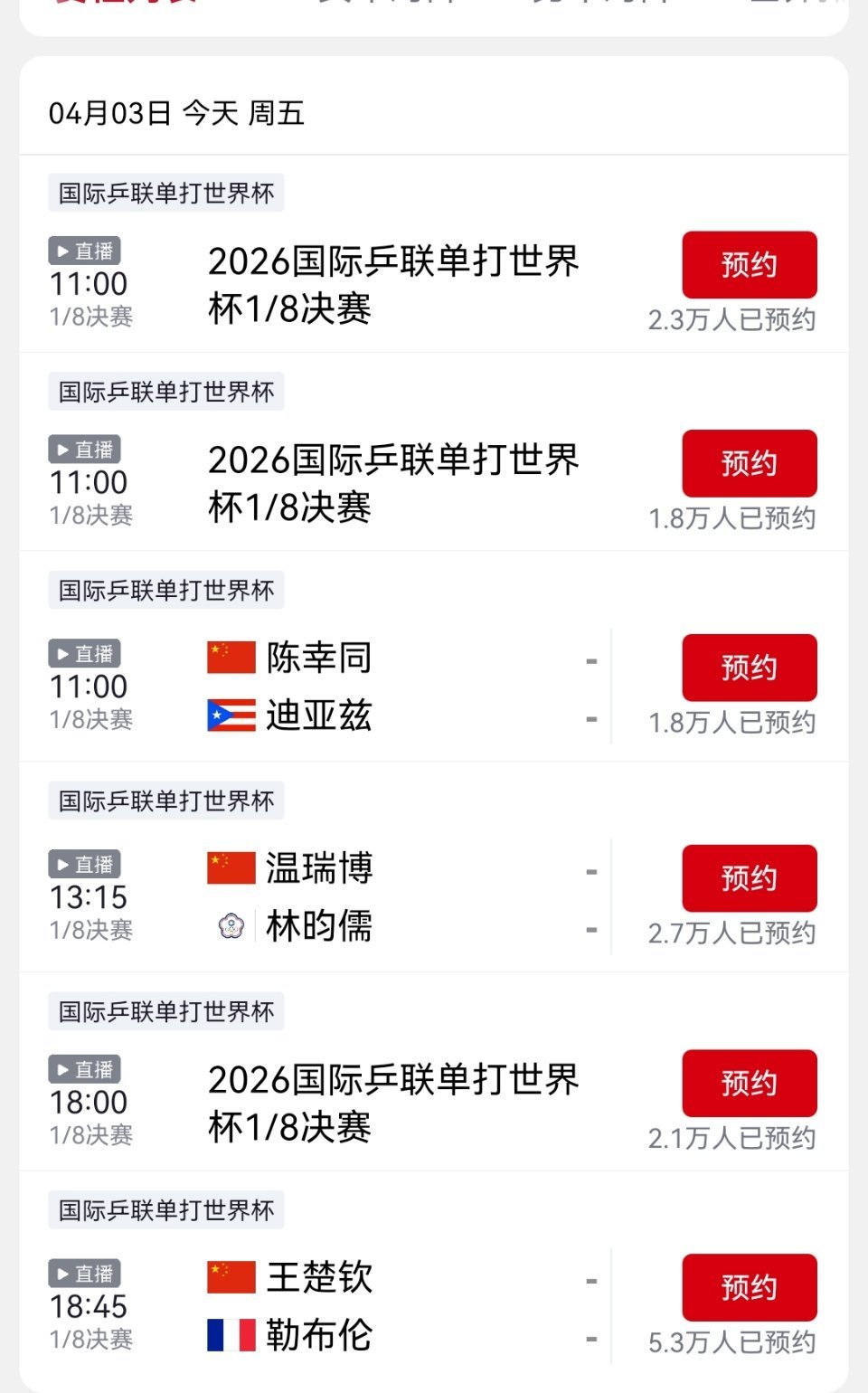Open the 11:00 match title 2026国际乒联单打世界杯1/8决赛

tap(395, 283)
